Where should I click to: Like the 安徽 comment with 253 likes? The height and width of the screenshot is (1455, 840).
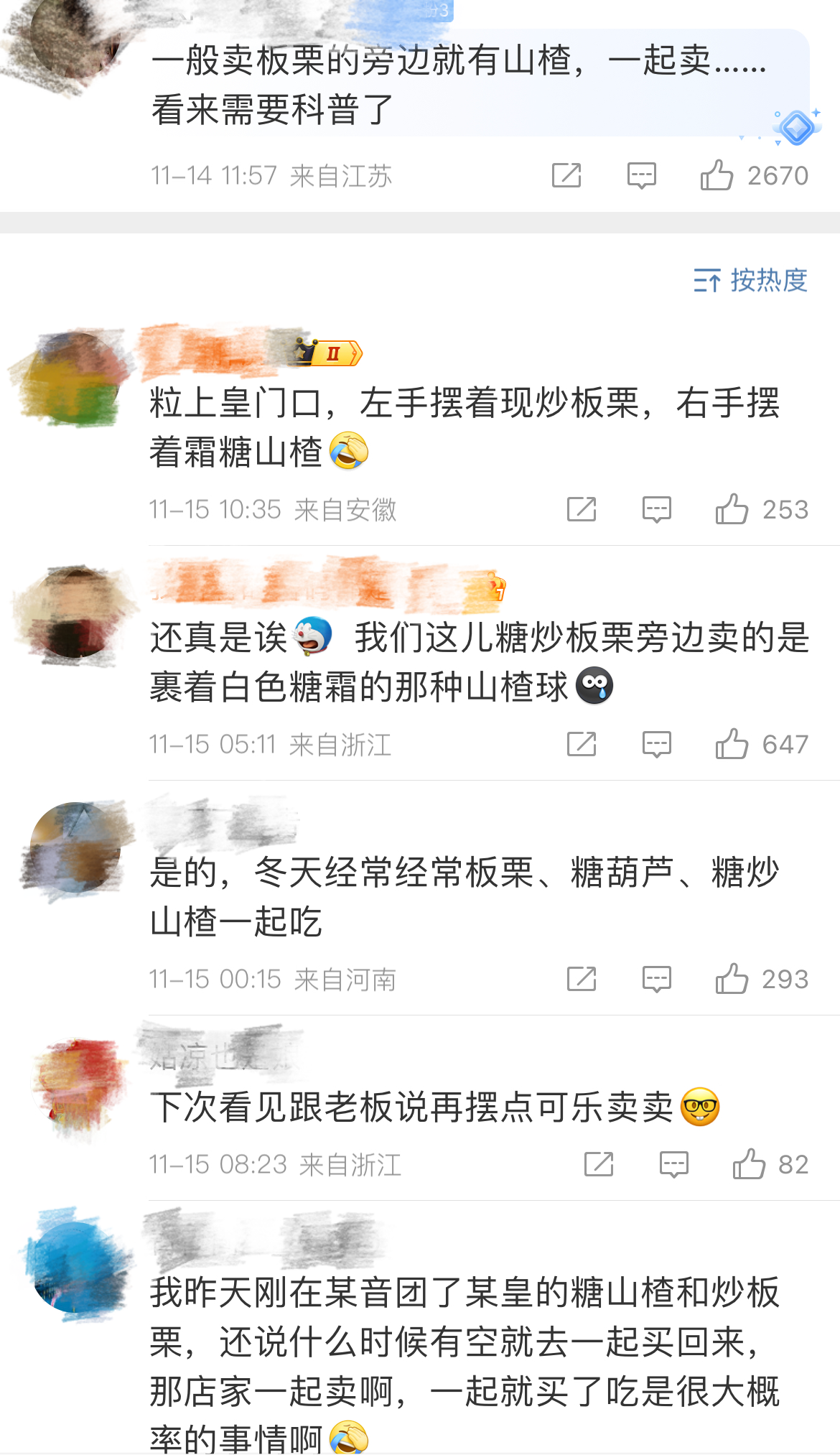732,509
